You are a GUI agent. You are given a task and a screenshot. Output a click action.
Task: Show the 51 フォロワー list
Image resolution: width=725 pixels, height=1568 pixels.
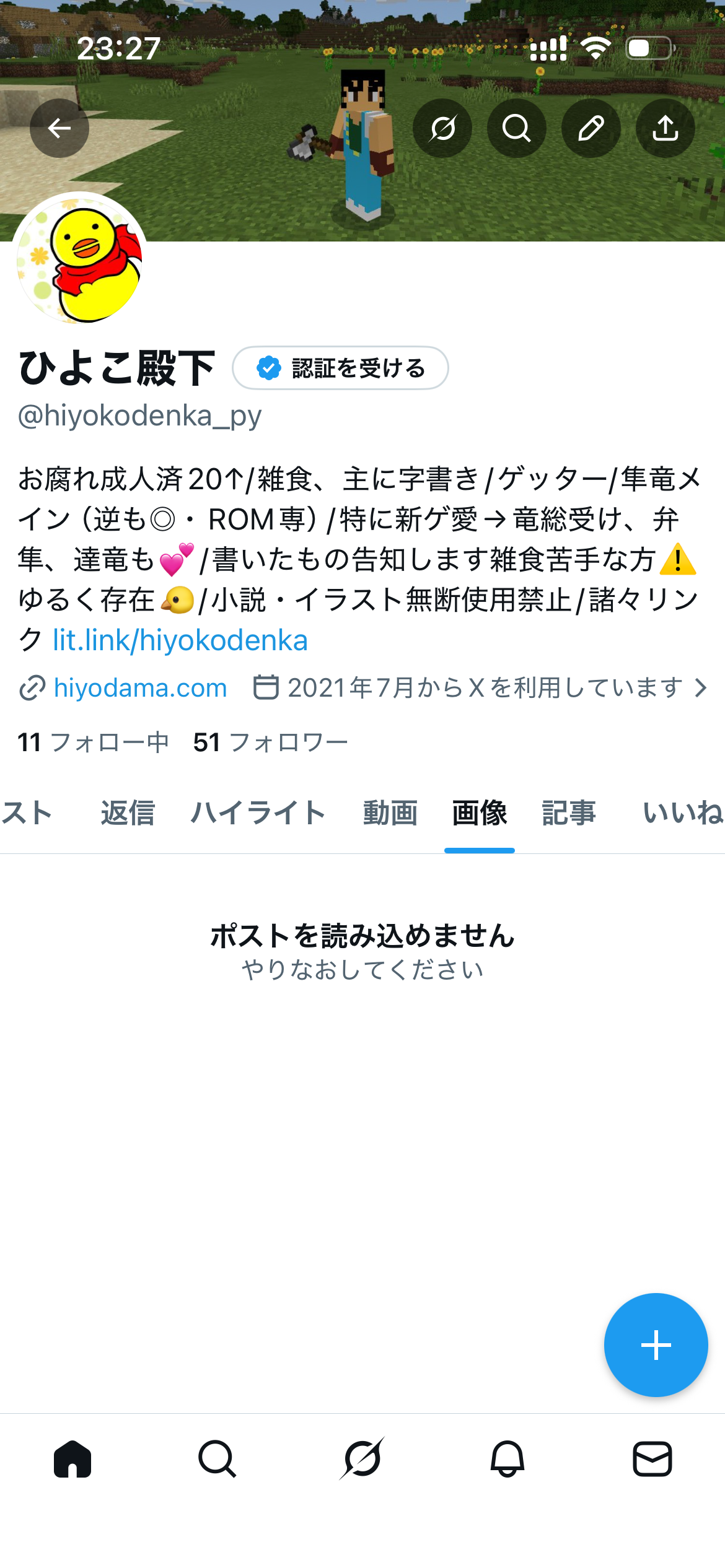click(270, 742)
